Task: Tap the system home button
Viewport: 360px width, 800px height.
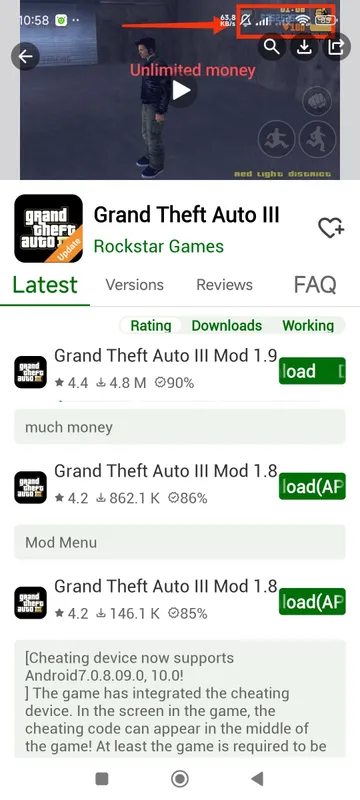Action: pos(179,779)
